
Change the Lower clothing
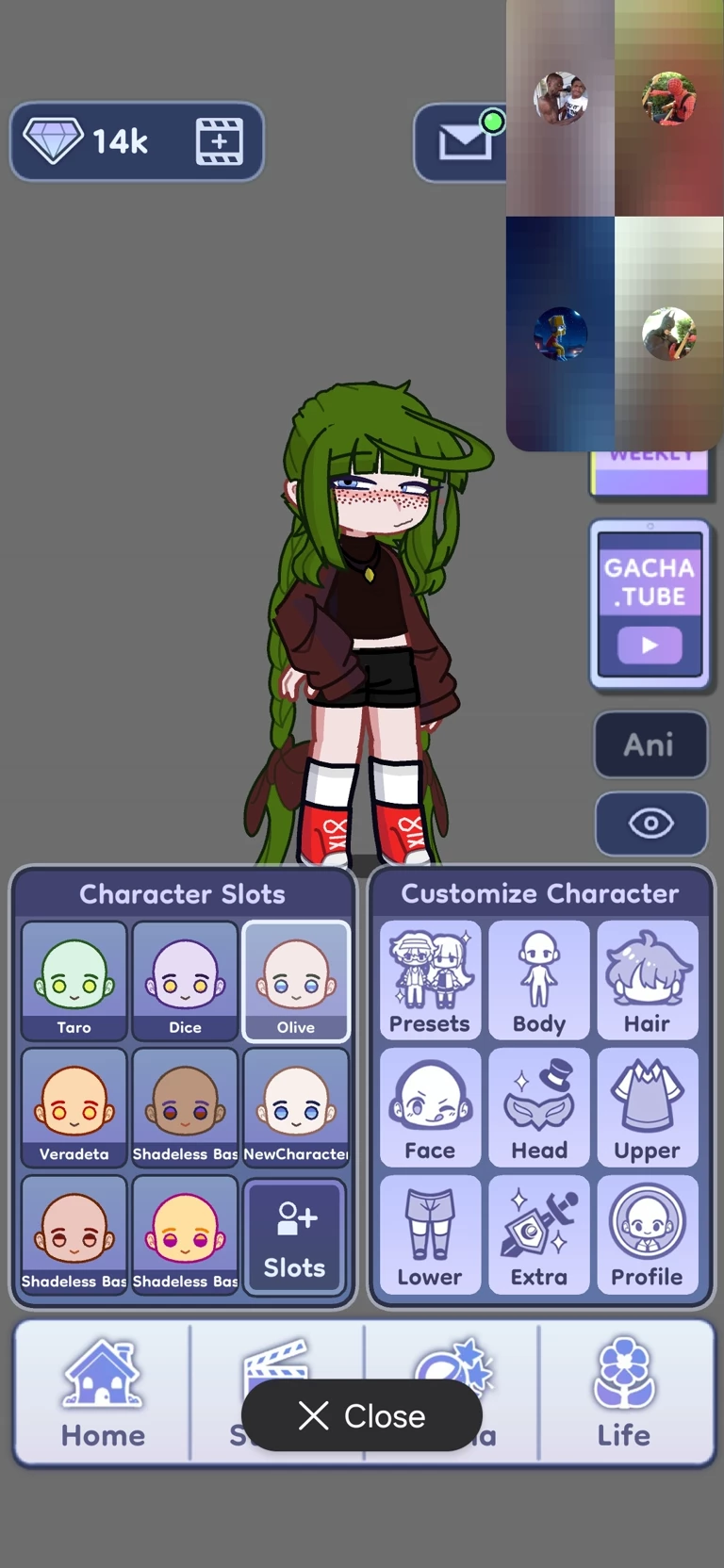pyautogui.click(x=430, y=1234)
